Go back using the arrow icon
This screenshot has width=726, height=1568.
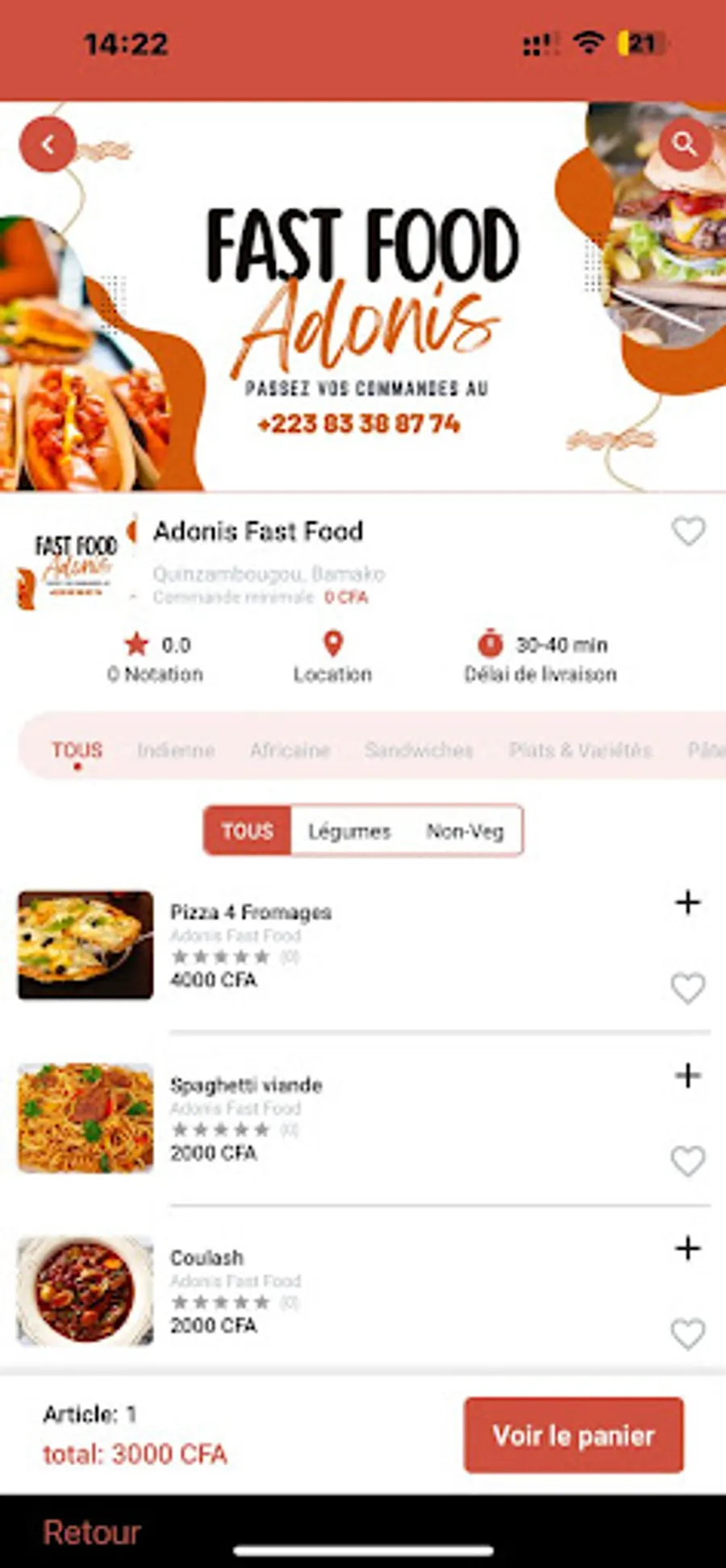click(x=48, y=144)
